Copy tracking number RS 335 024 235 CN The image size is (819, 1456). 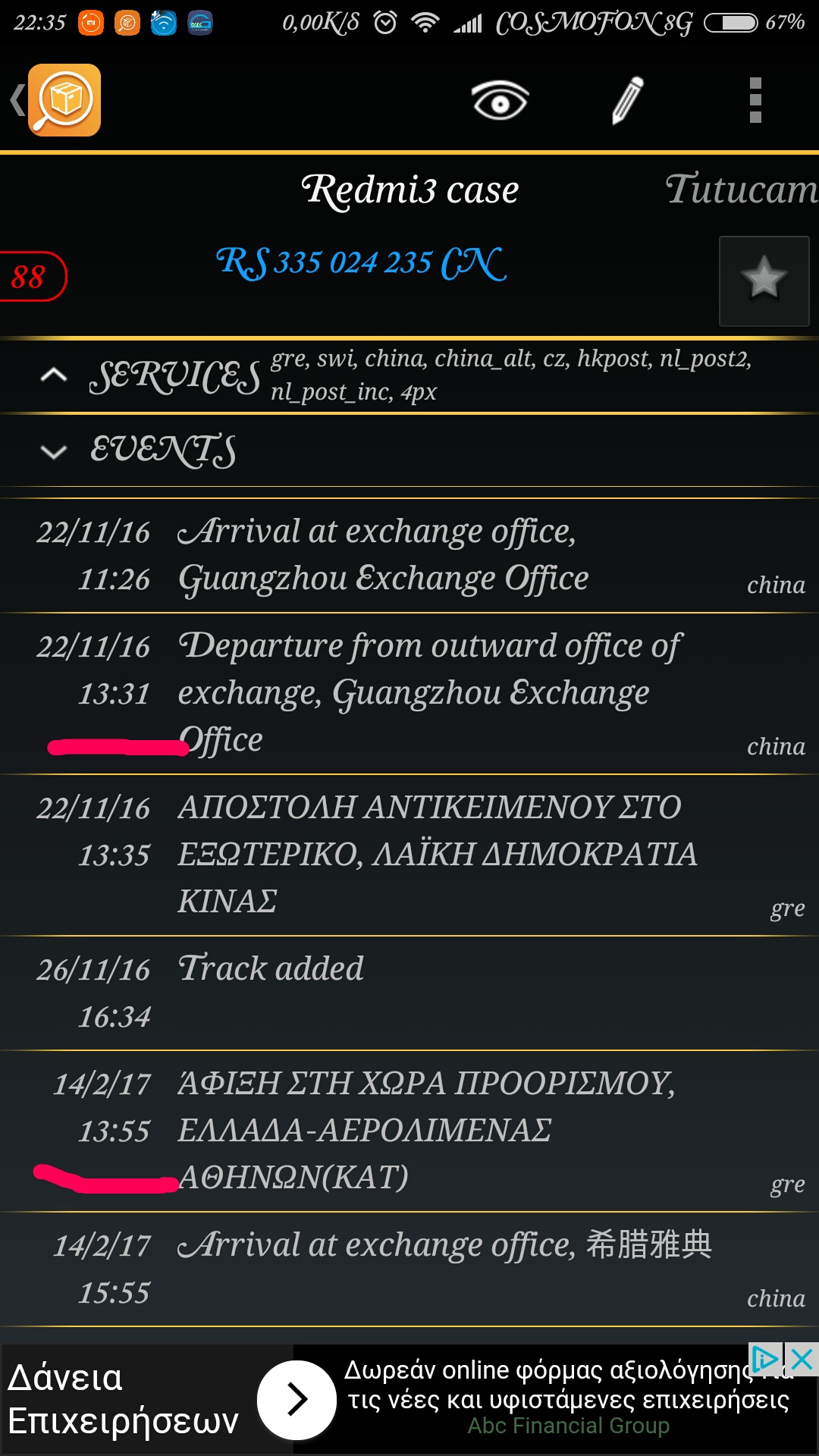(x=362, y=262)
